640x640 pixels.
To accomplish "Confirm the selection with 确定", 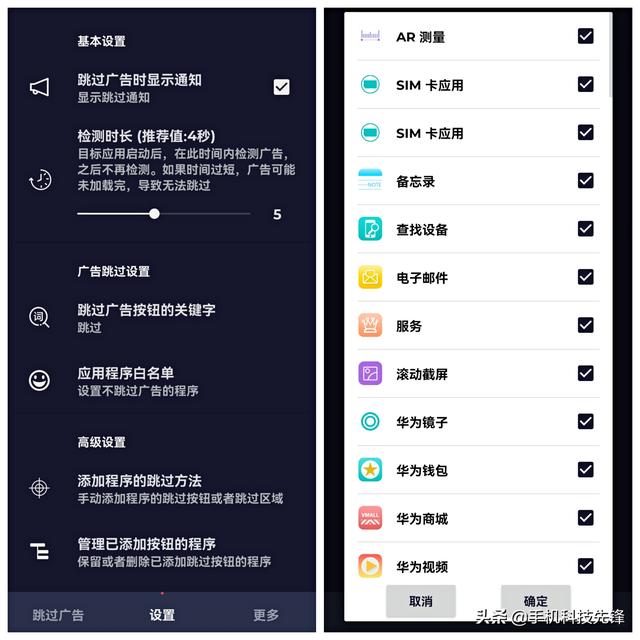I will 536,601.
